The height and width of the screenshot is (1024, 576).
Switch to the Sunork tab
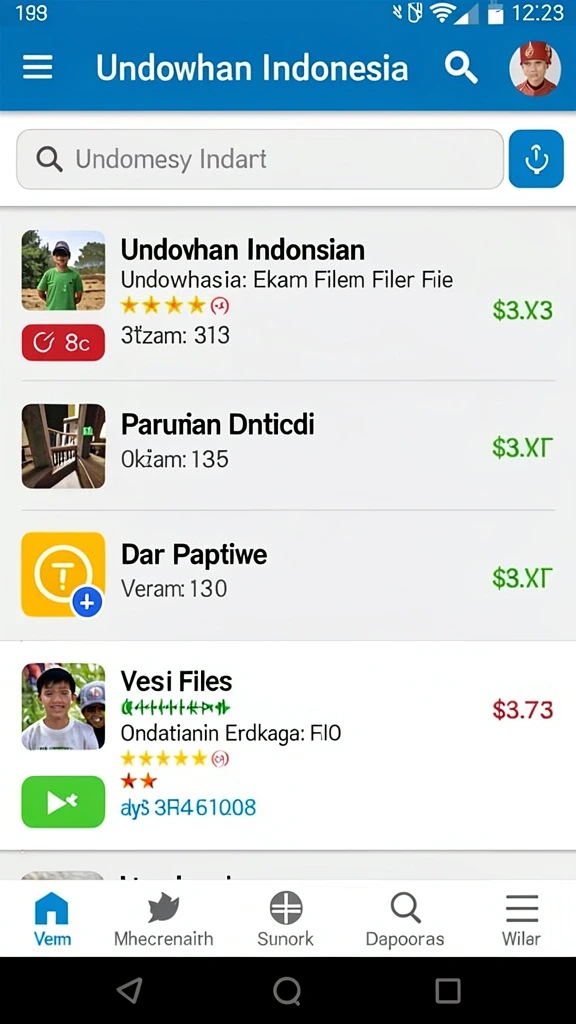point(286,920)
